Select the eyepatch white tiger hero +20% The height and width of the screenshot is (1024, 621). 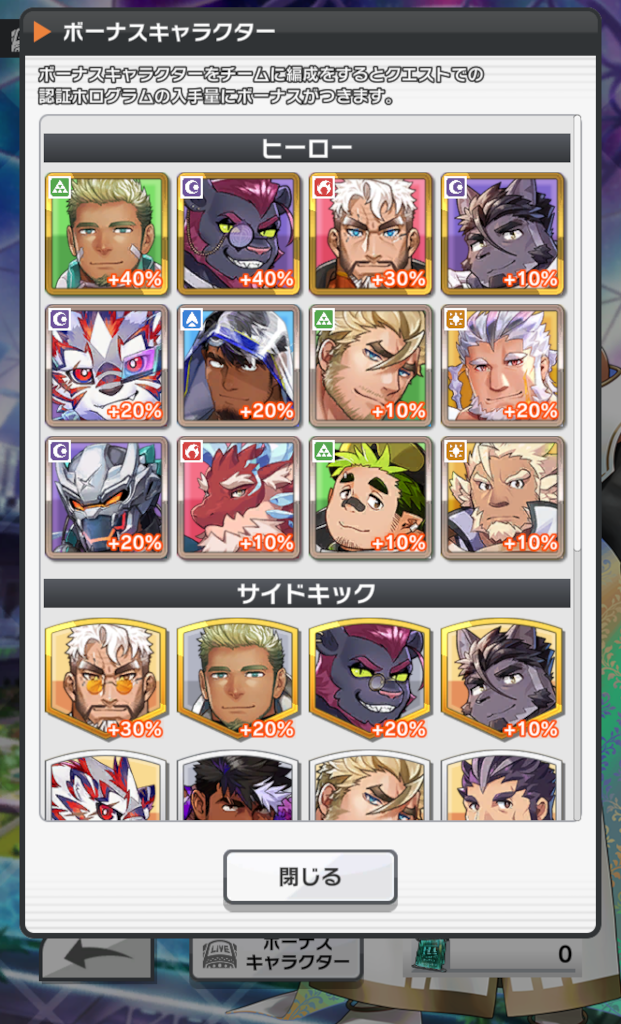(106, 365)
